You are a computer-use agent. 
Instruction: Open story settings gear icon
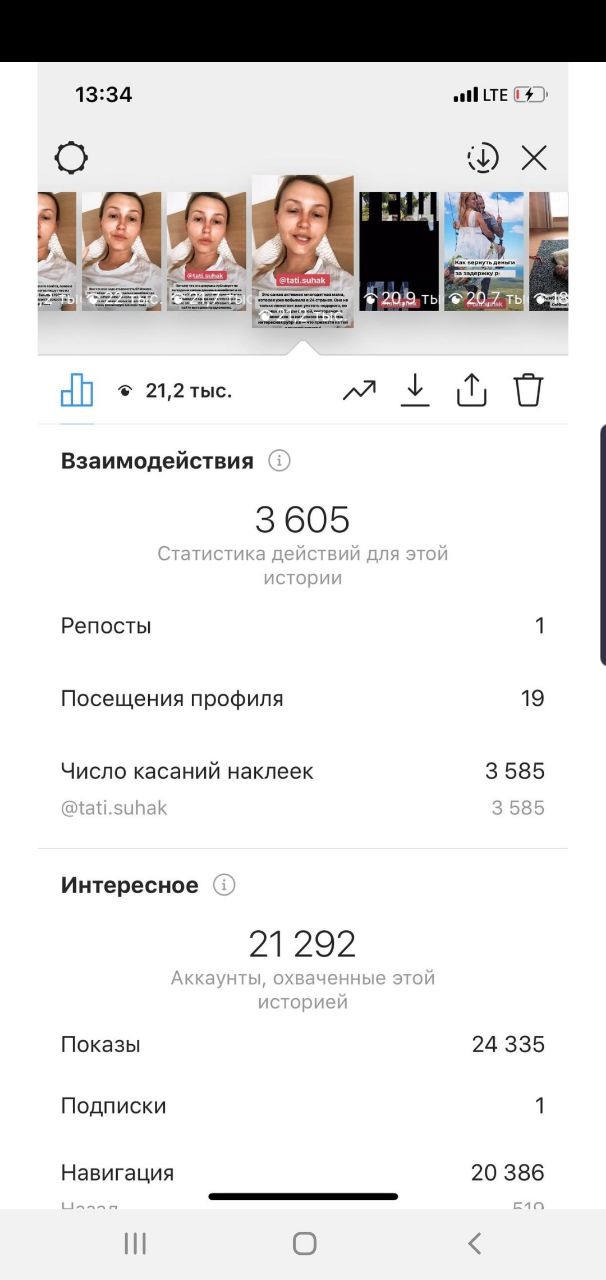71,158
